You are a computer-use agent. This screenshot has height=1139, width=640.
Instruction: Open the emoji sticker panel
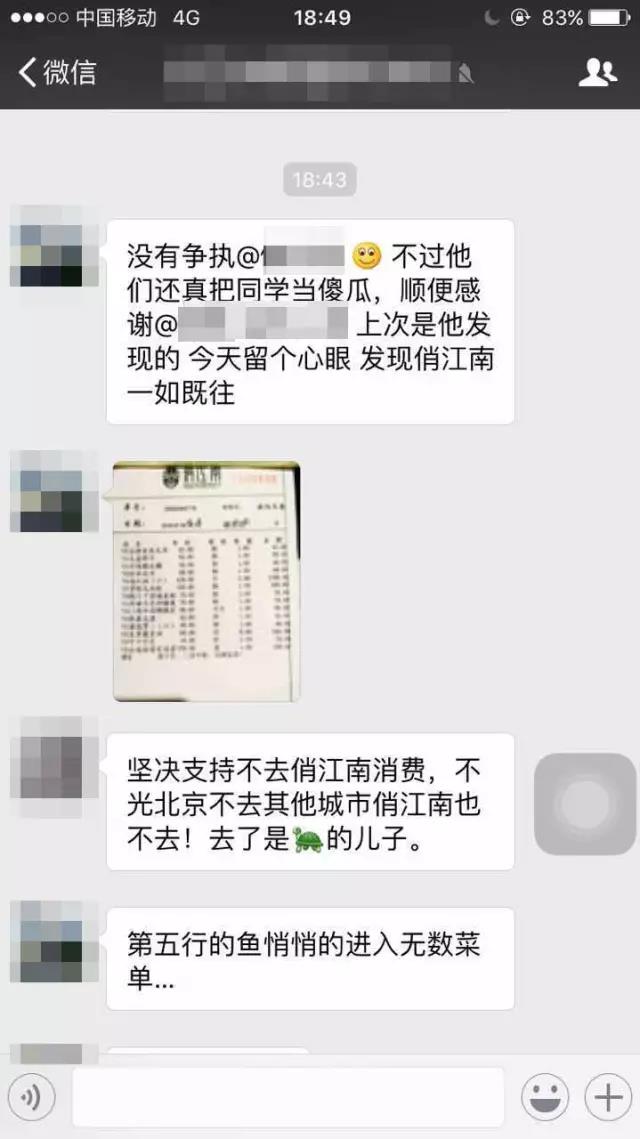pos(545,1097)
